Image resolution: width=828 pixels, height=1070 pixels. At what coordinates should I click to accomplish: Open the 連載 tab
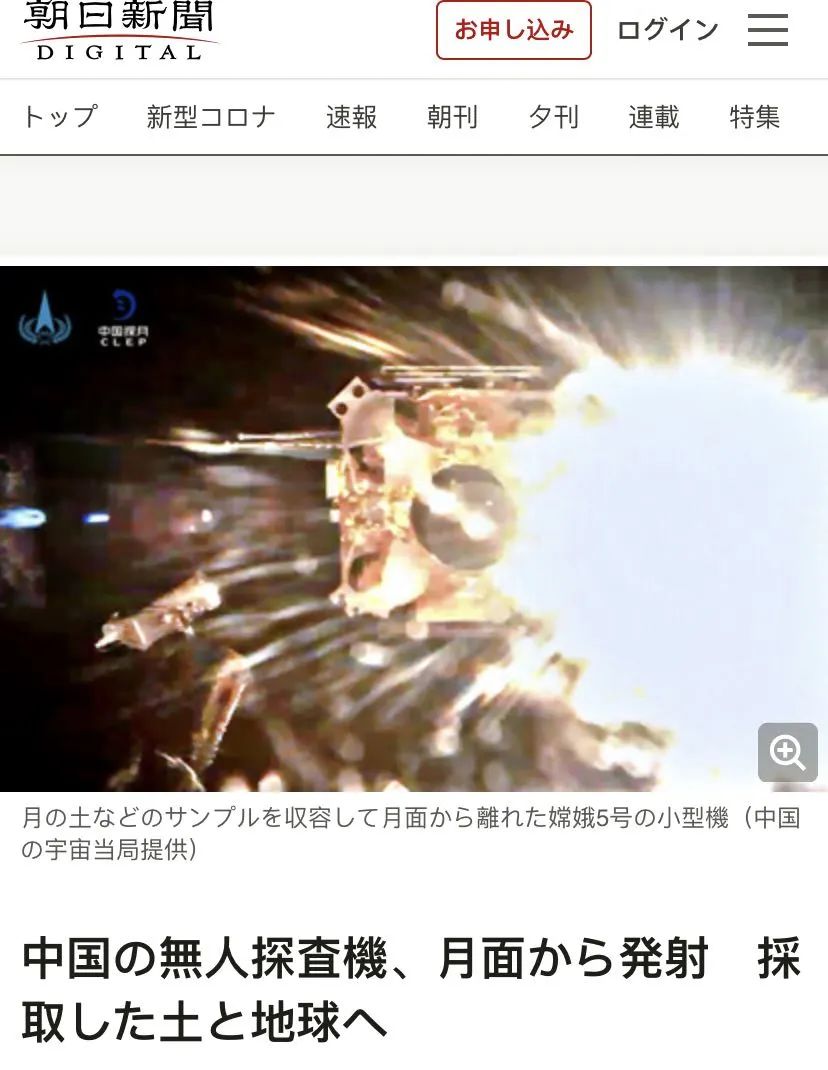click(654, 117)
